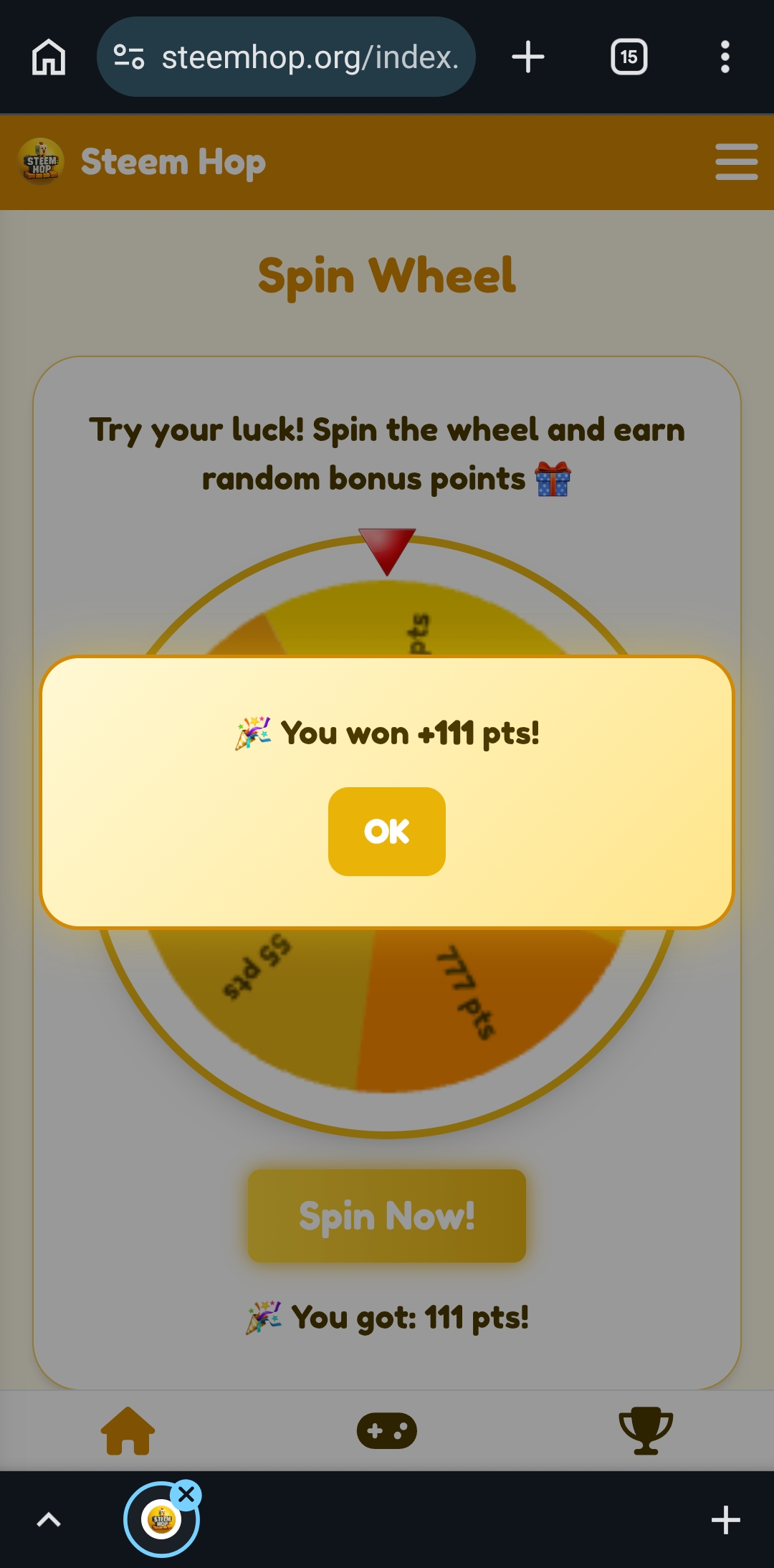Screen dimensions: 774x1568
Task: Open the browser three-dot menu
Action: 725,57
